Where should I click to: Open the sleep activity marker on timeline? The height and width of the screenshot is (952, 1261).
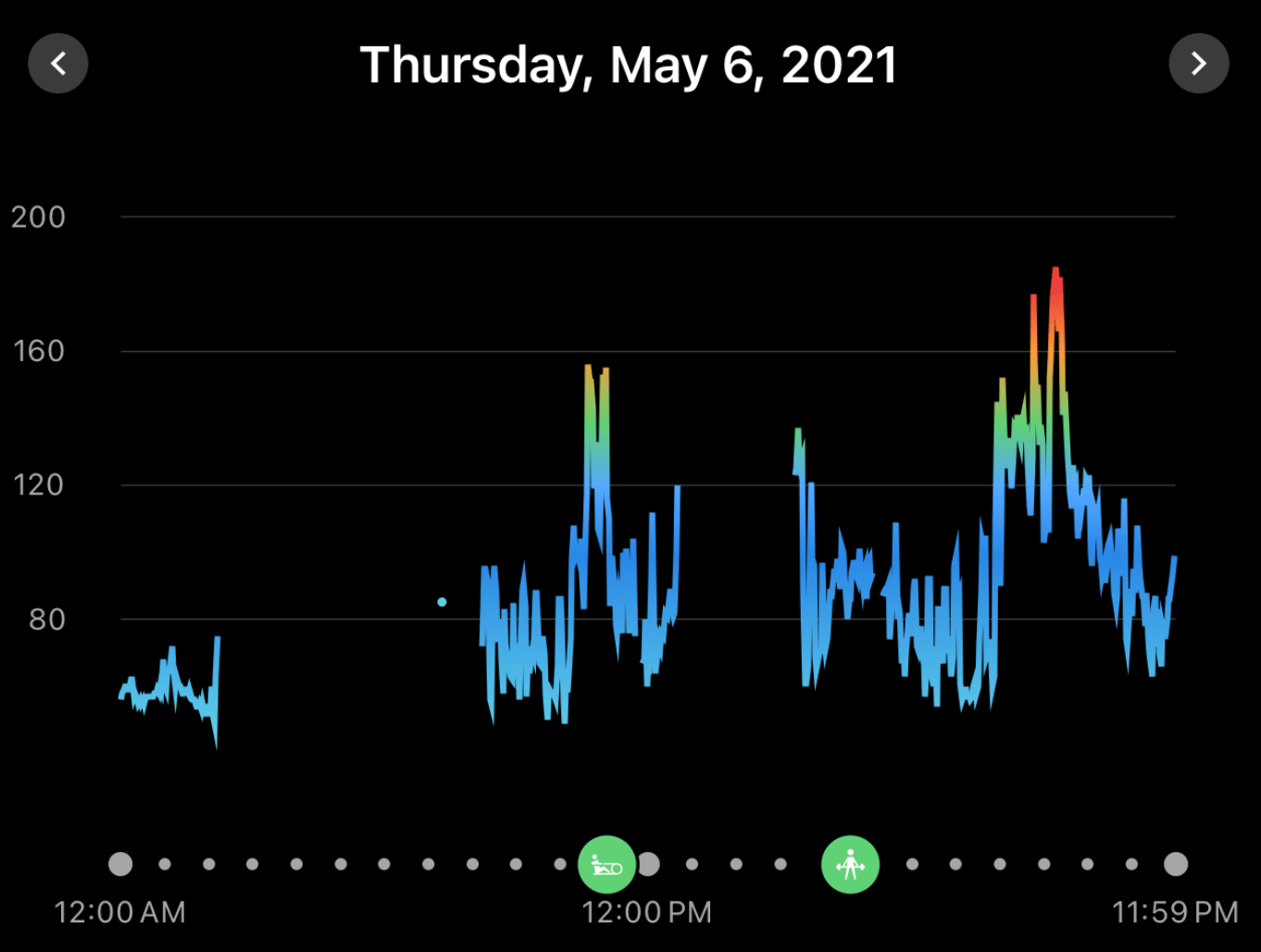(606, 865)
